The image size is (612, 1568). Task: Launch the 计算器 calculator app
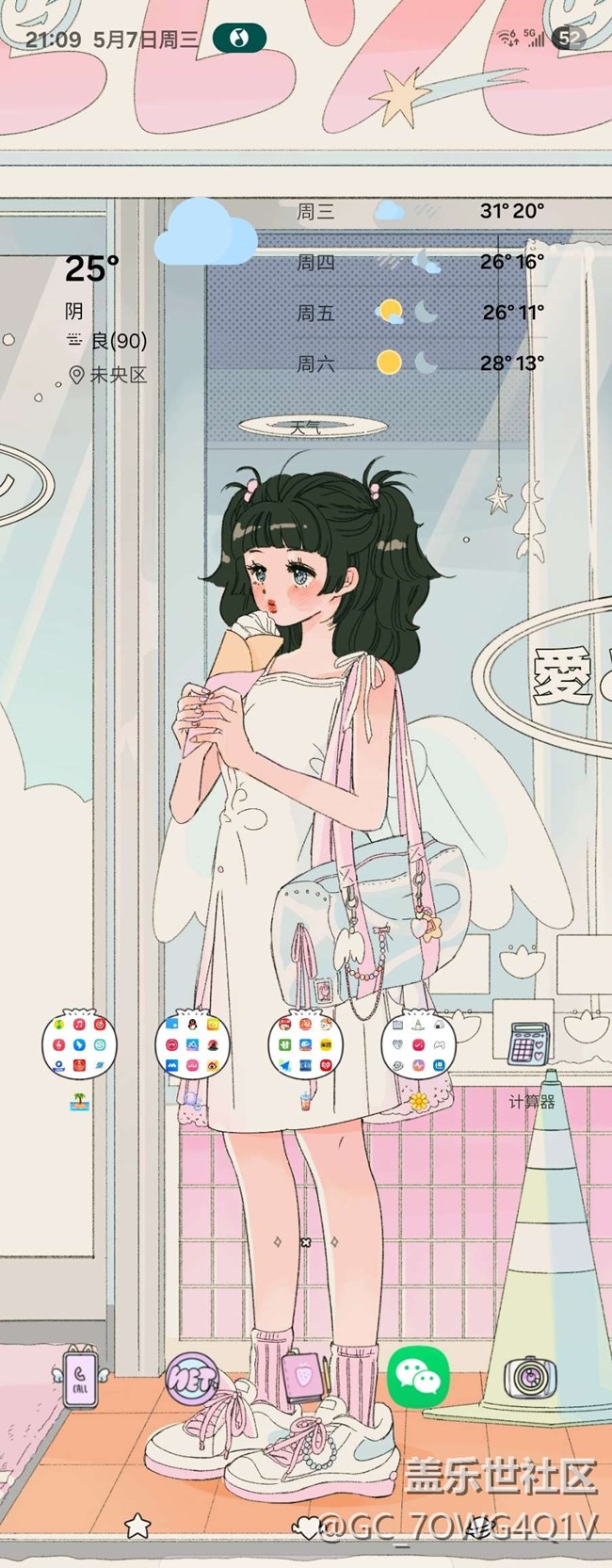(531, 1043)
